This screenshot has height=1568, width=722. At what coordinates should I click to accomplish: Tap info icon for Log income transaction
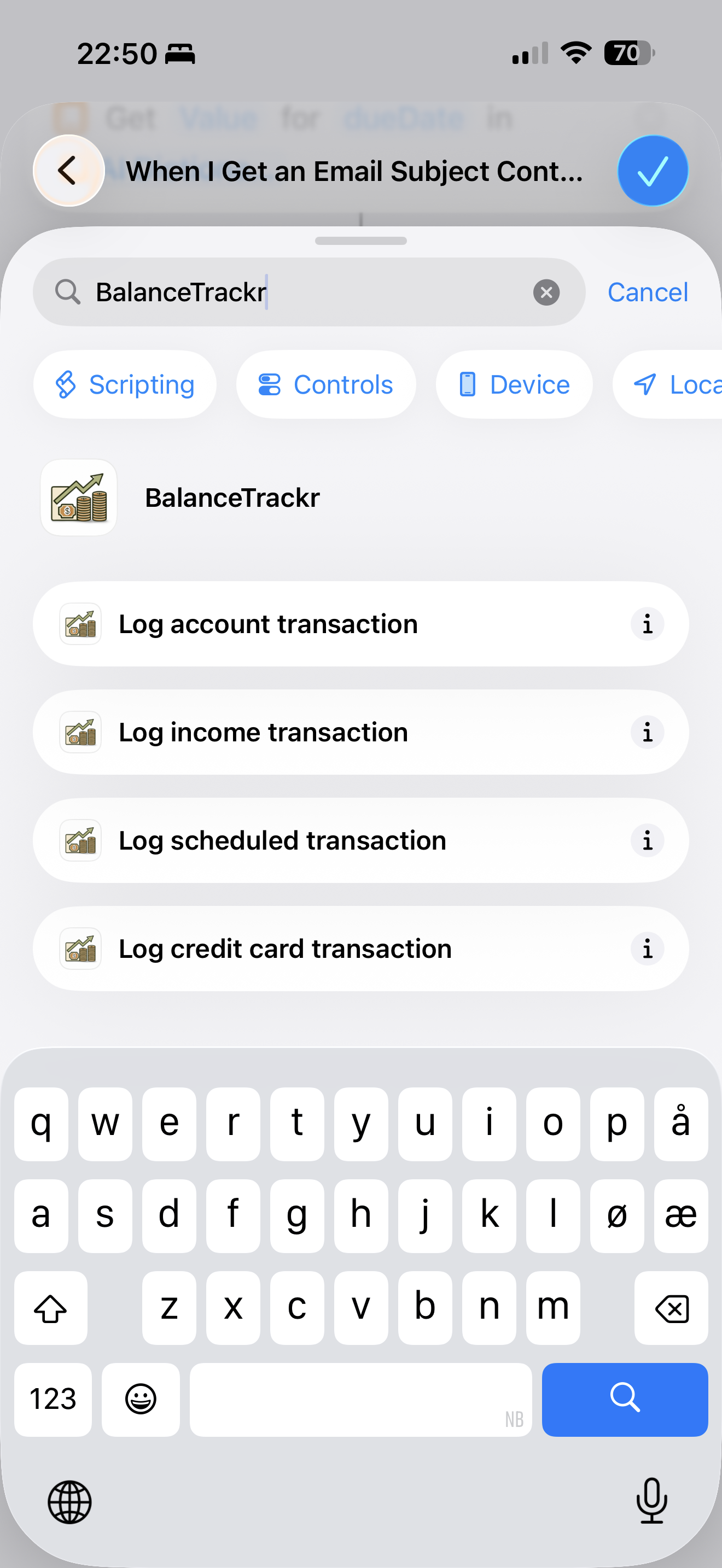(647, 732)
